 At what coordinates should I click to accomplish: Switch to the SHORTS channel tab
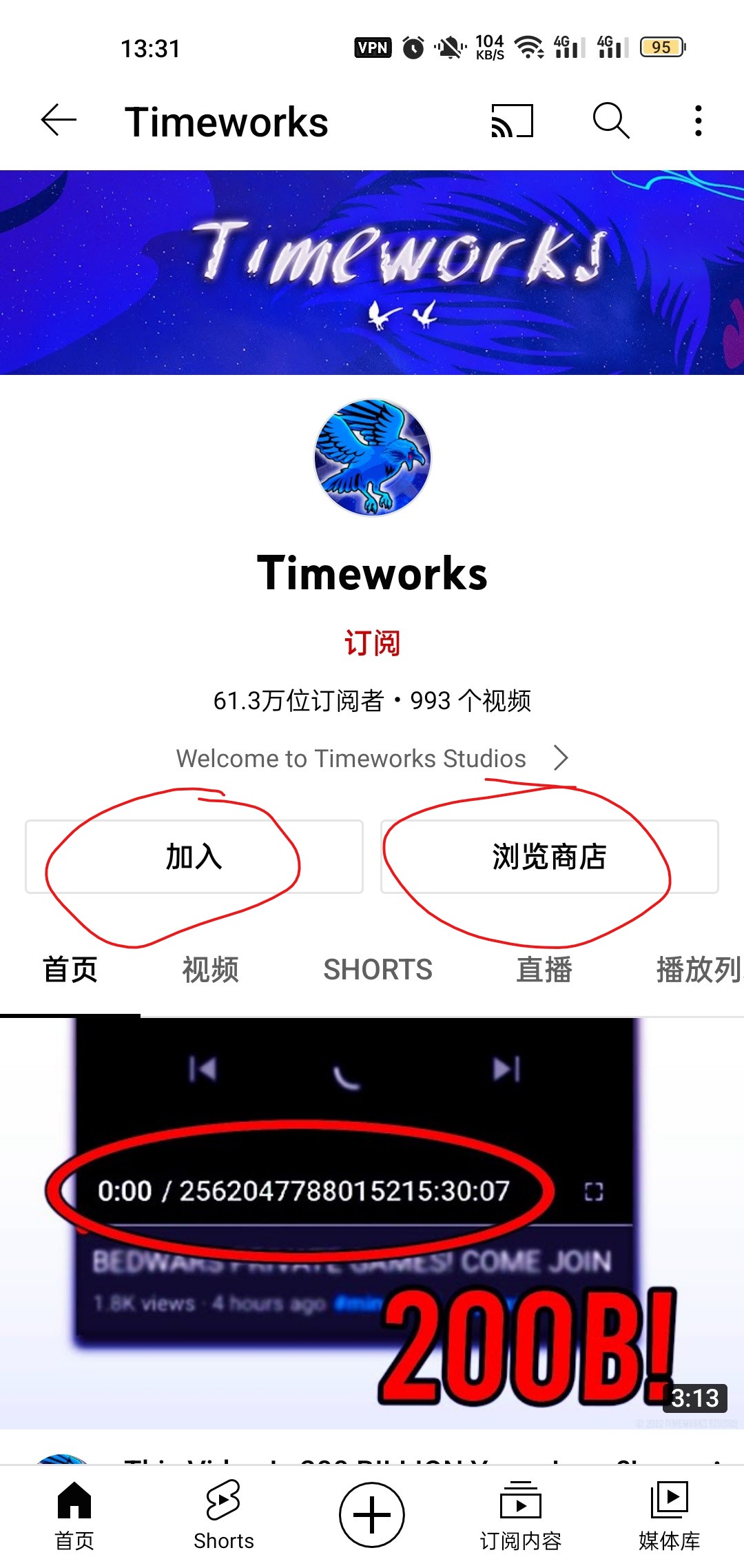pyautogui.click(x=378, y=970)
